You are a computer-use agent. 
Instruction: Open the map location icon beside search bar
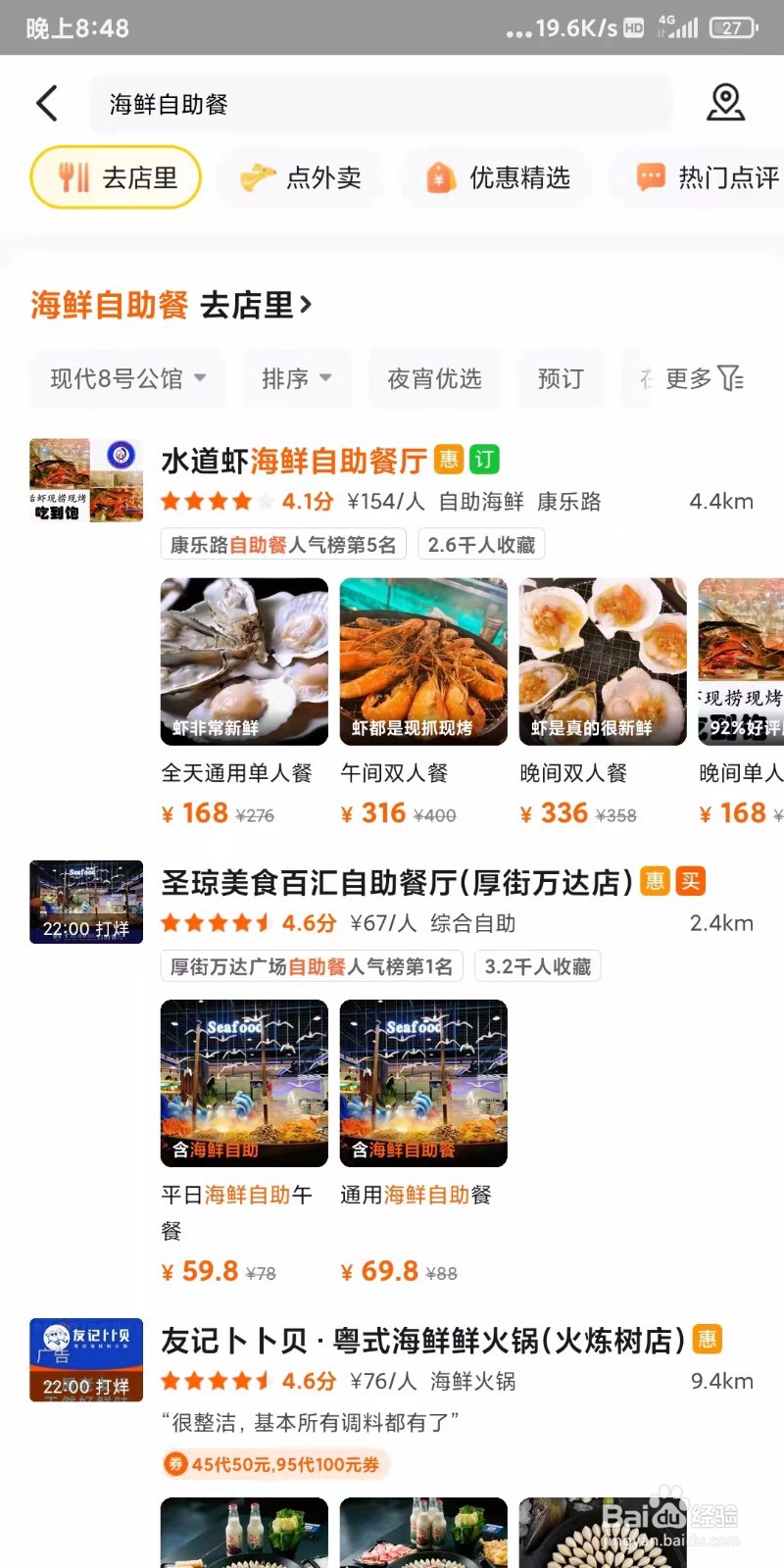pyautogui.click(x=725, y=102)
